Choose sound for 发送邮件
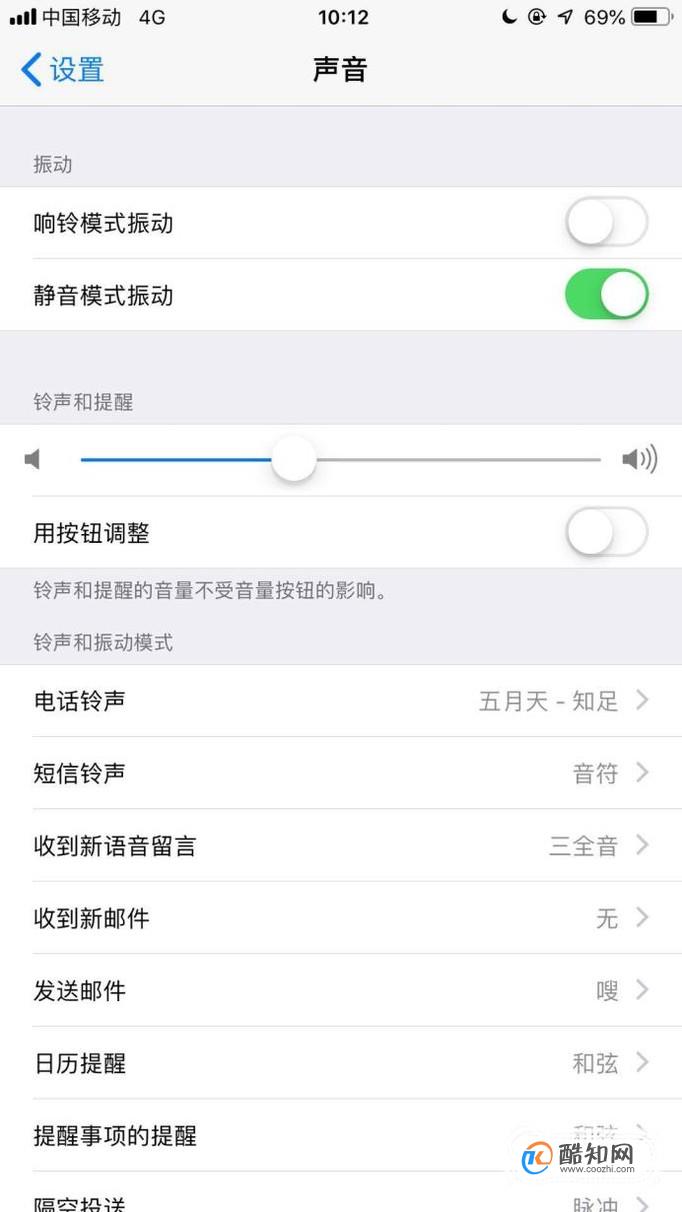 tap(341, 990)
